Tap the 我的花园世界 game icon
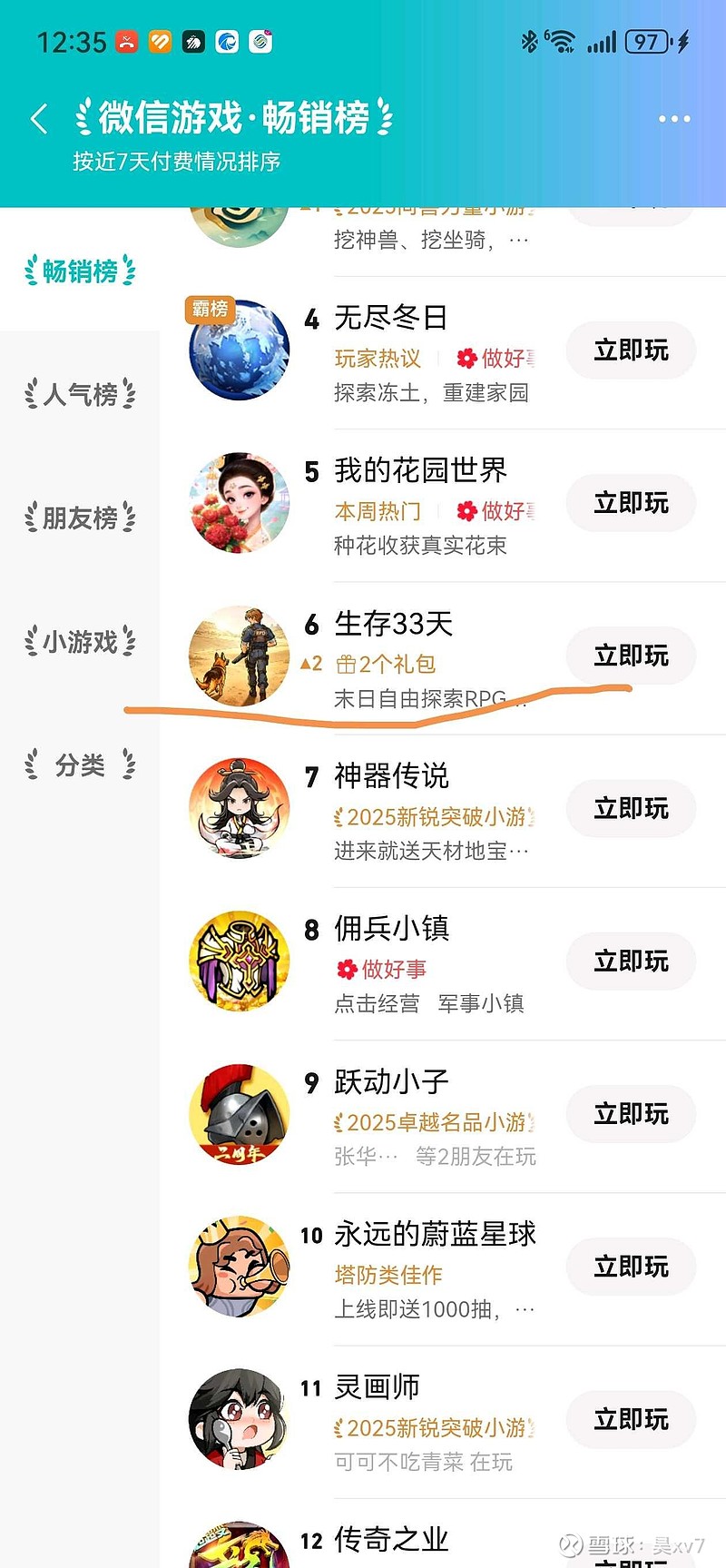726x1568 pixels. [x=239, y=502]
